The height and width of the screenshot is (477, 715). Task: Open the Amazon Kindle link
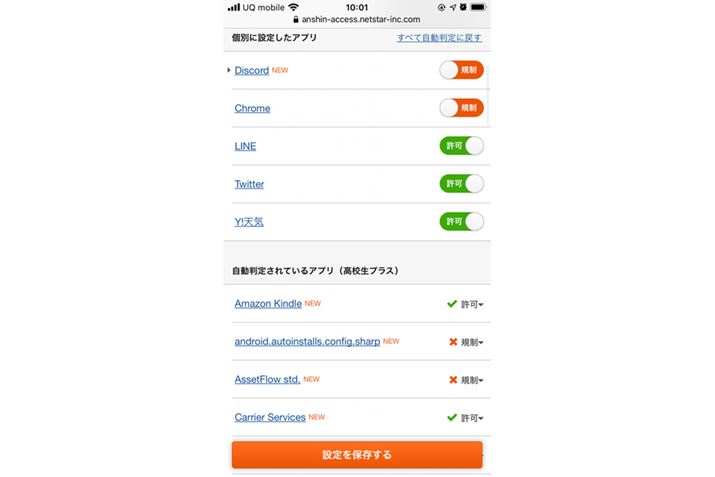pos(268,304)
